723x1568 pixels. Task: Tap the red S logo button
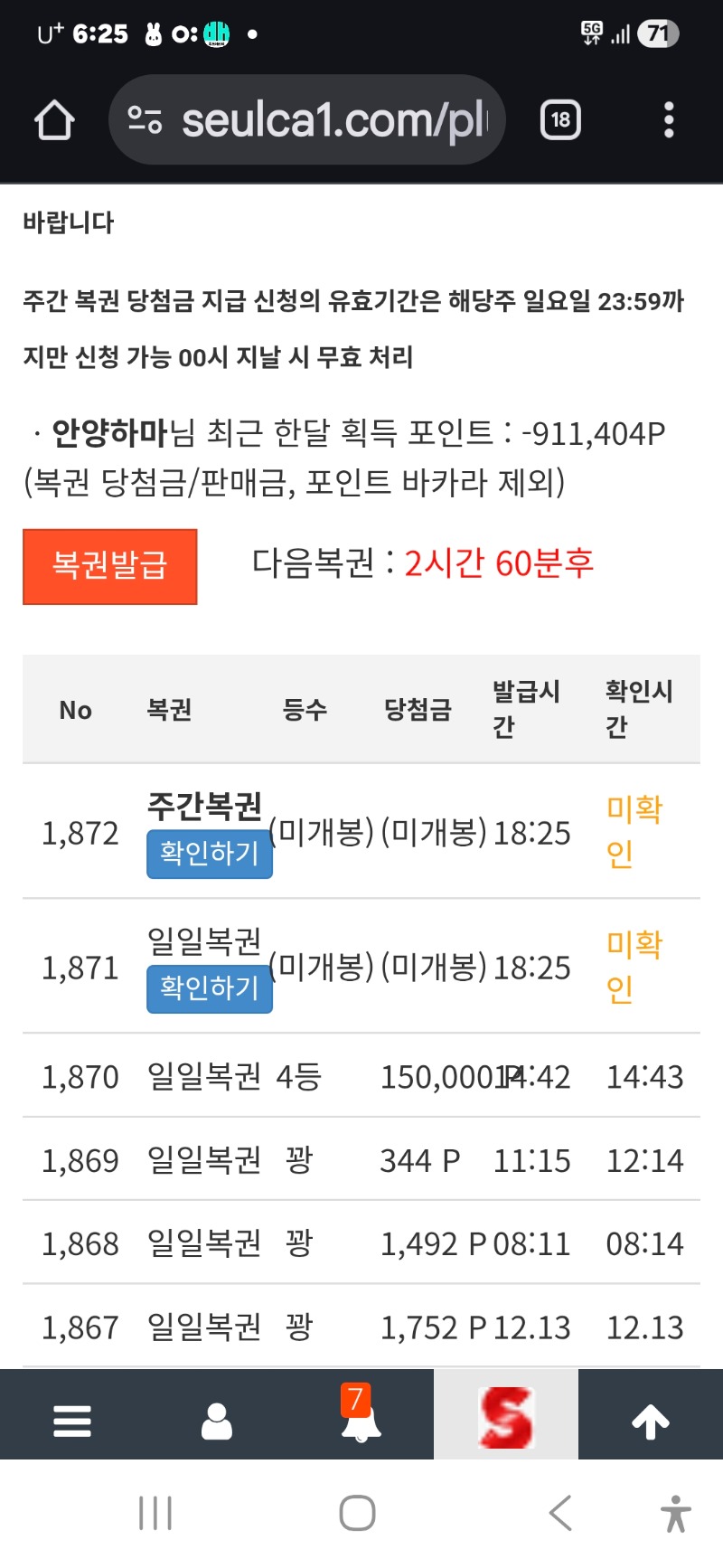tap(506, 1417)
